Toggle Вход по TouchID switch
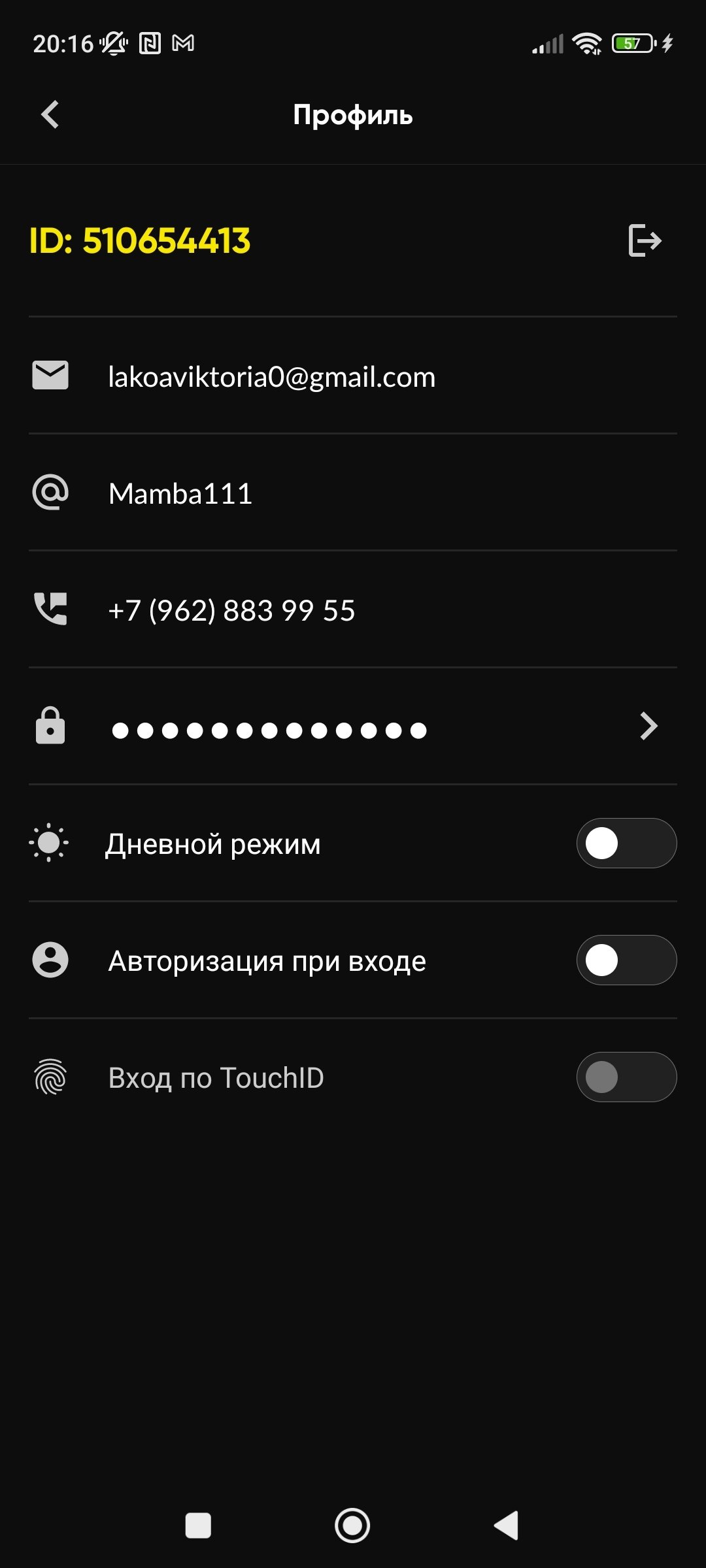The image size is (706, 1568). pyautogui.click(x=626, y=1077)
